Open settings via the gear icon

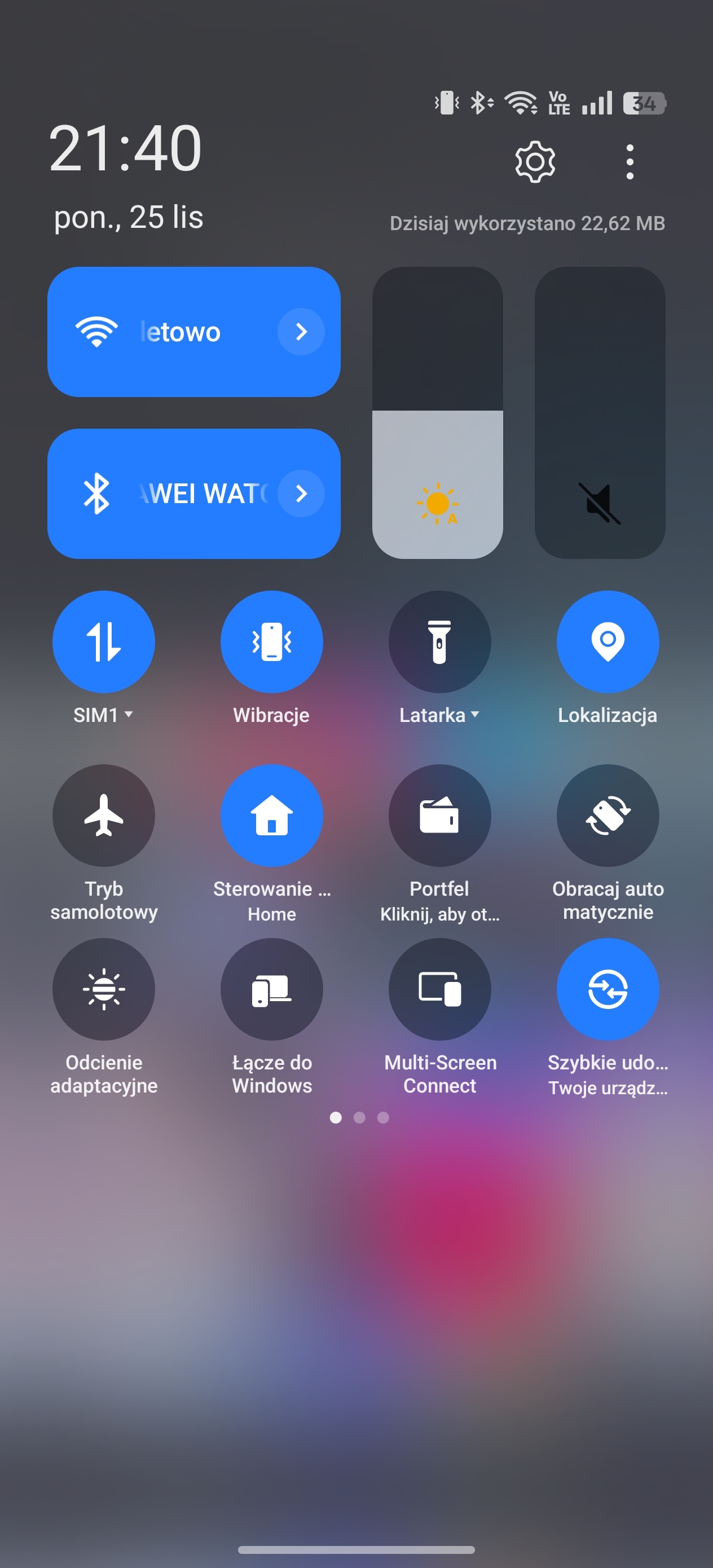click(x=535, y=162)
